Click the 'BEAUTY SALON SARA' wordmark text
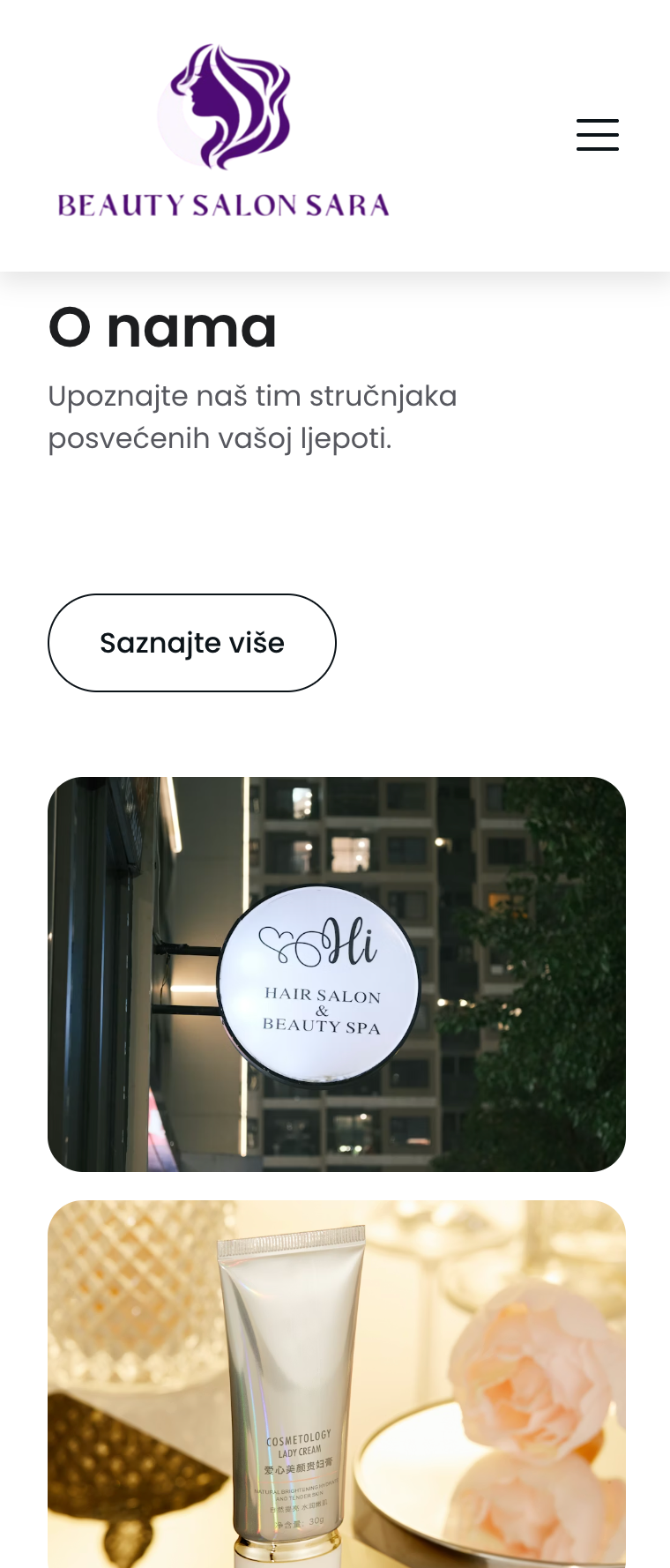The image size is (670, 1568). (223, 204)
